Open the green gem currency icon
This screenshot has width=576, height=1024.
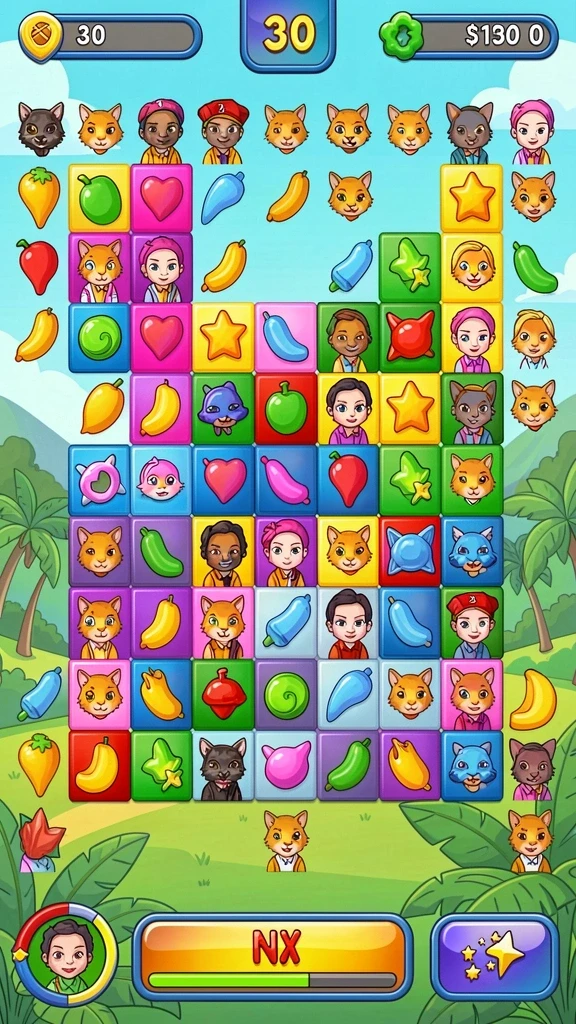(x=401, y=36)
